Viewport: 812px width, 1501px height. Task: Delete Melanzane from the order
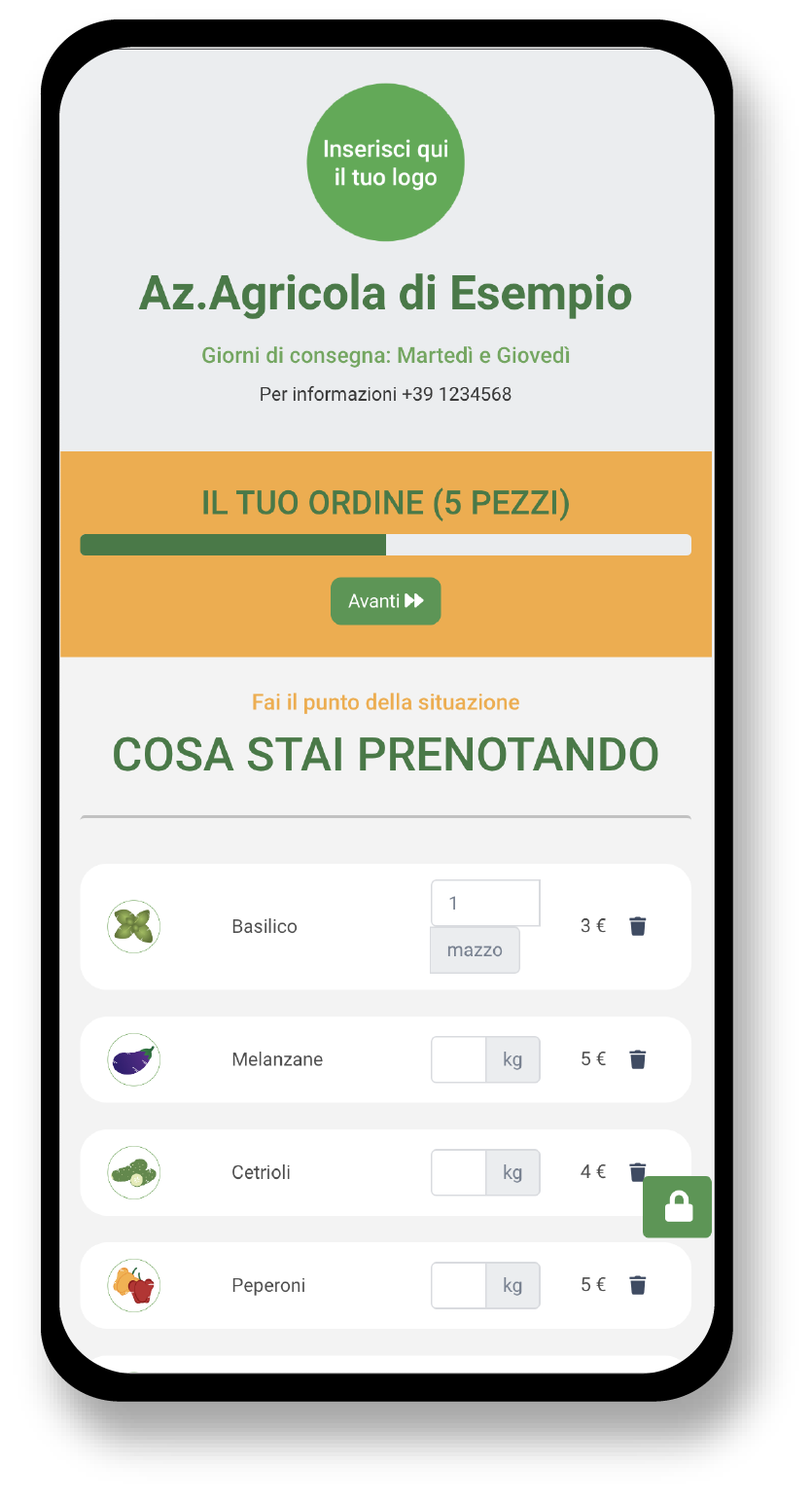point(637,1059)
